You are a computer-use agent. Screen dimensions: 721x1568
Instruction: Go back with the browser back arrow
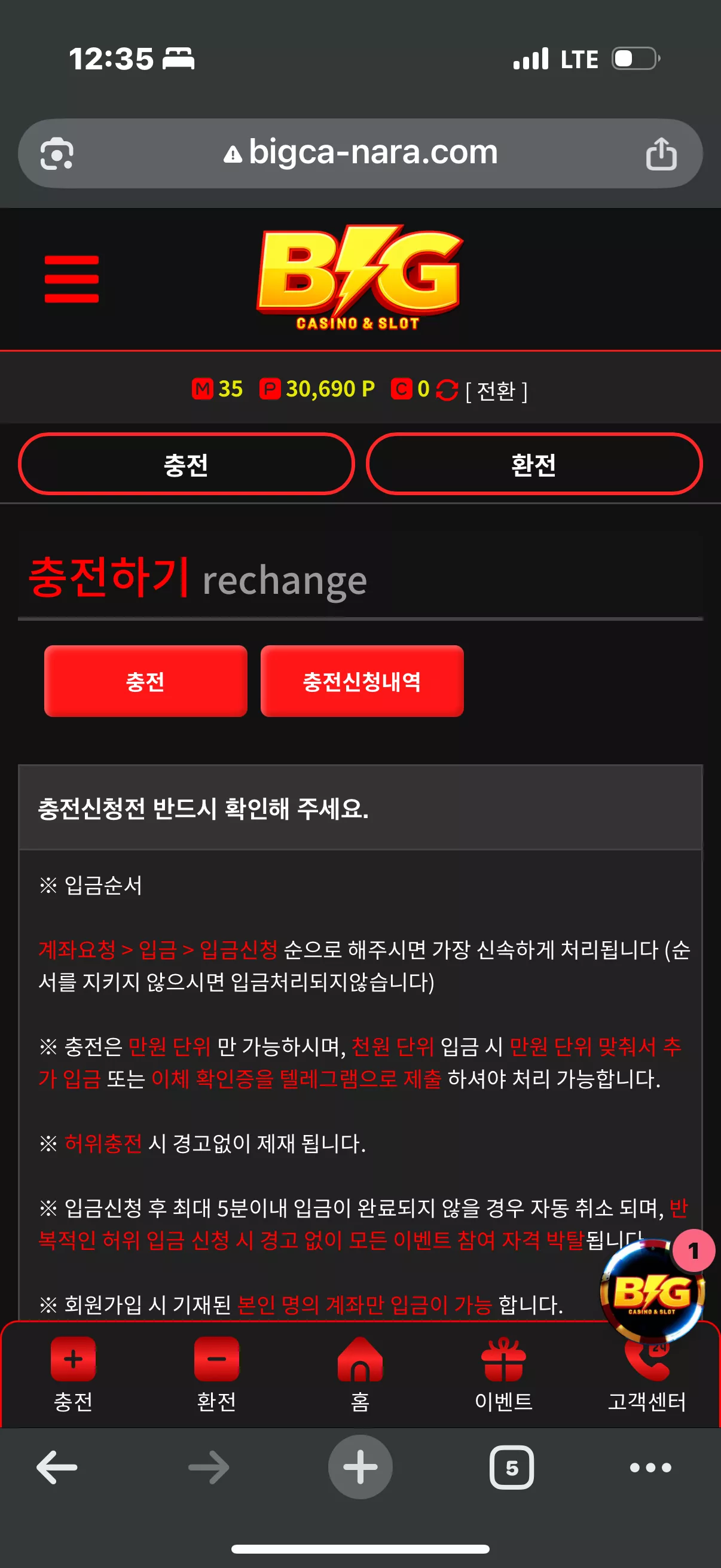57,1468
